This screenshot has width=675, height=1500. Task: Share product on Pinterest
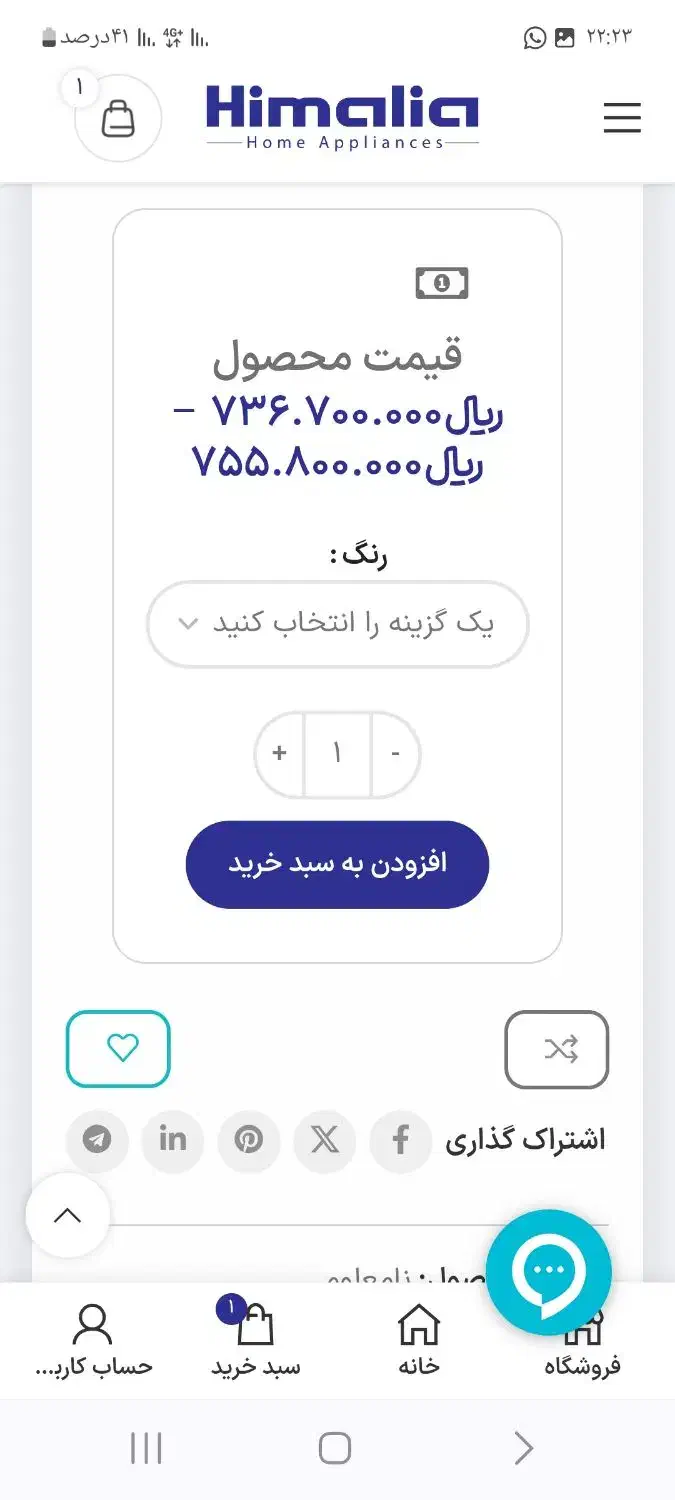click(248, 1140)
